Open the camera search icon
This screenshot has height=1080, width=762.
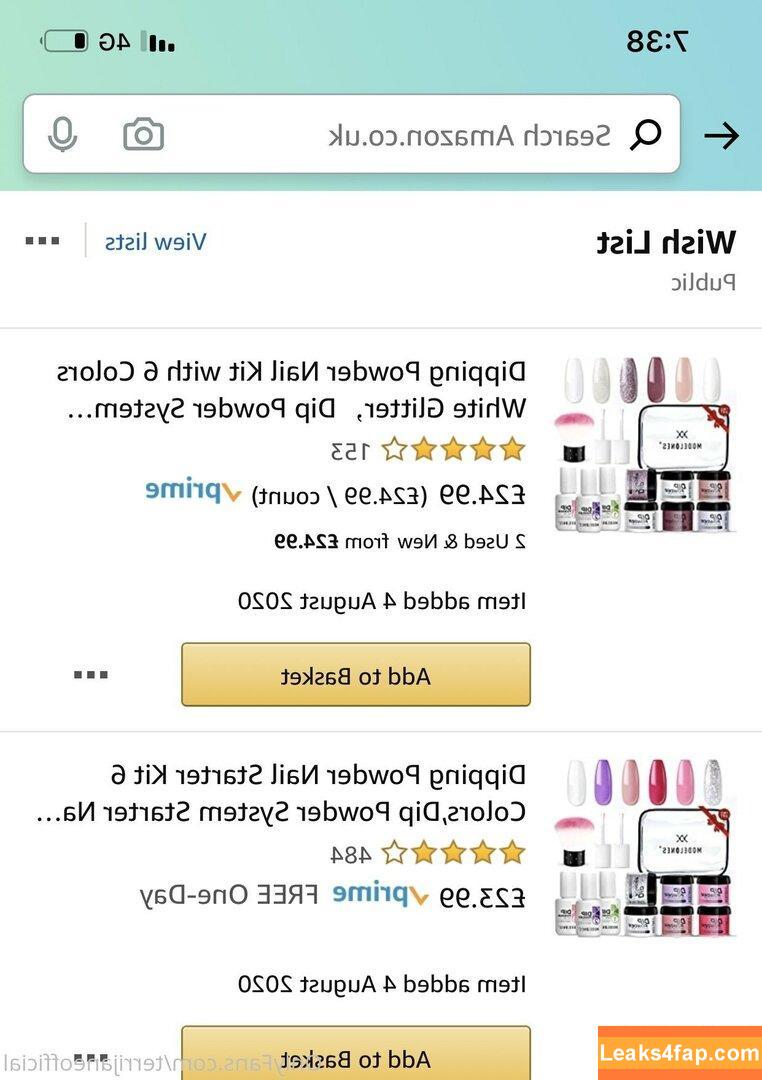[x=143, y=134]
